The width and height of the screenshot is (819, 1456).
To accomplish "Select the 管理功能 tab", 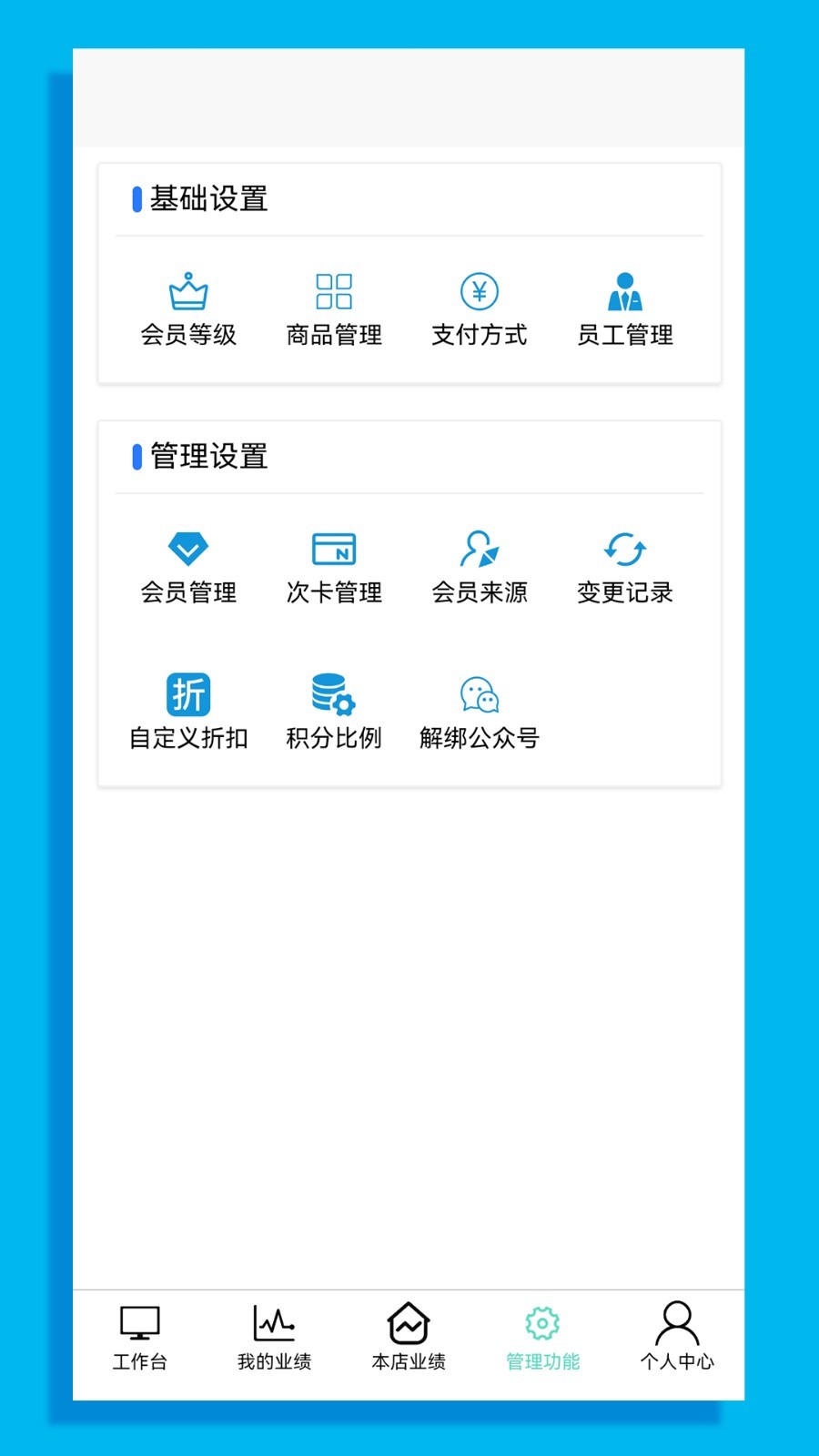I will (543, 1338).
